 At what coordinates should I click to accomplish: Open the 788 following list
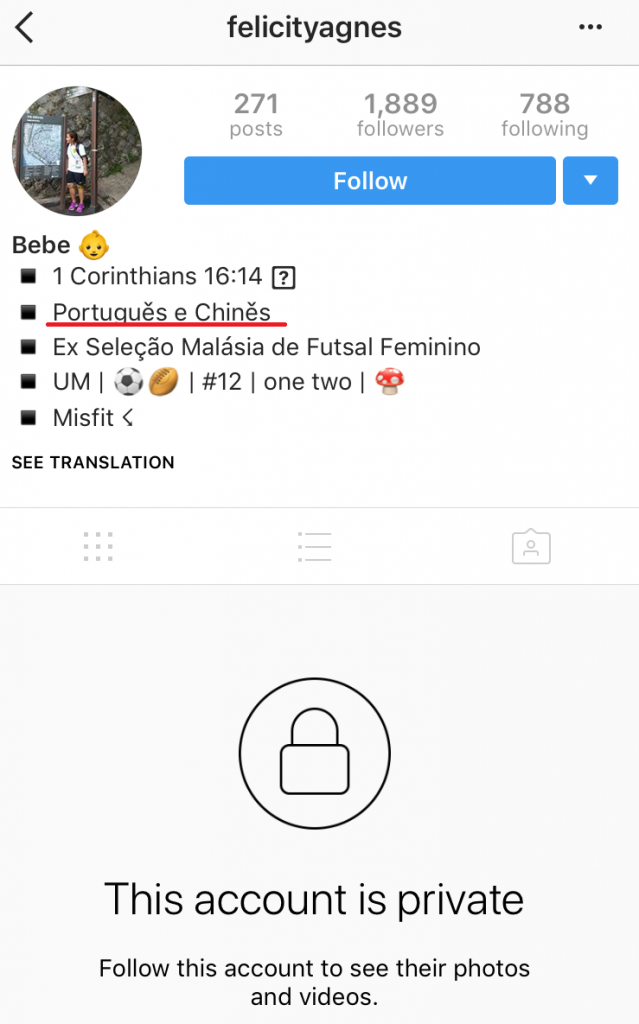[544, 115]
